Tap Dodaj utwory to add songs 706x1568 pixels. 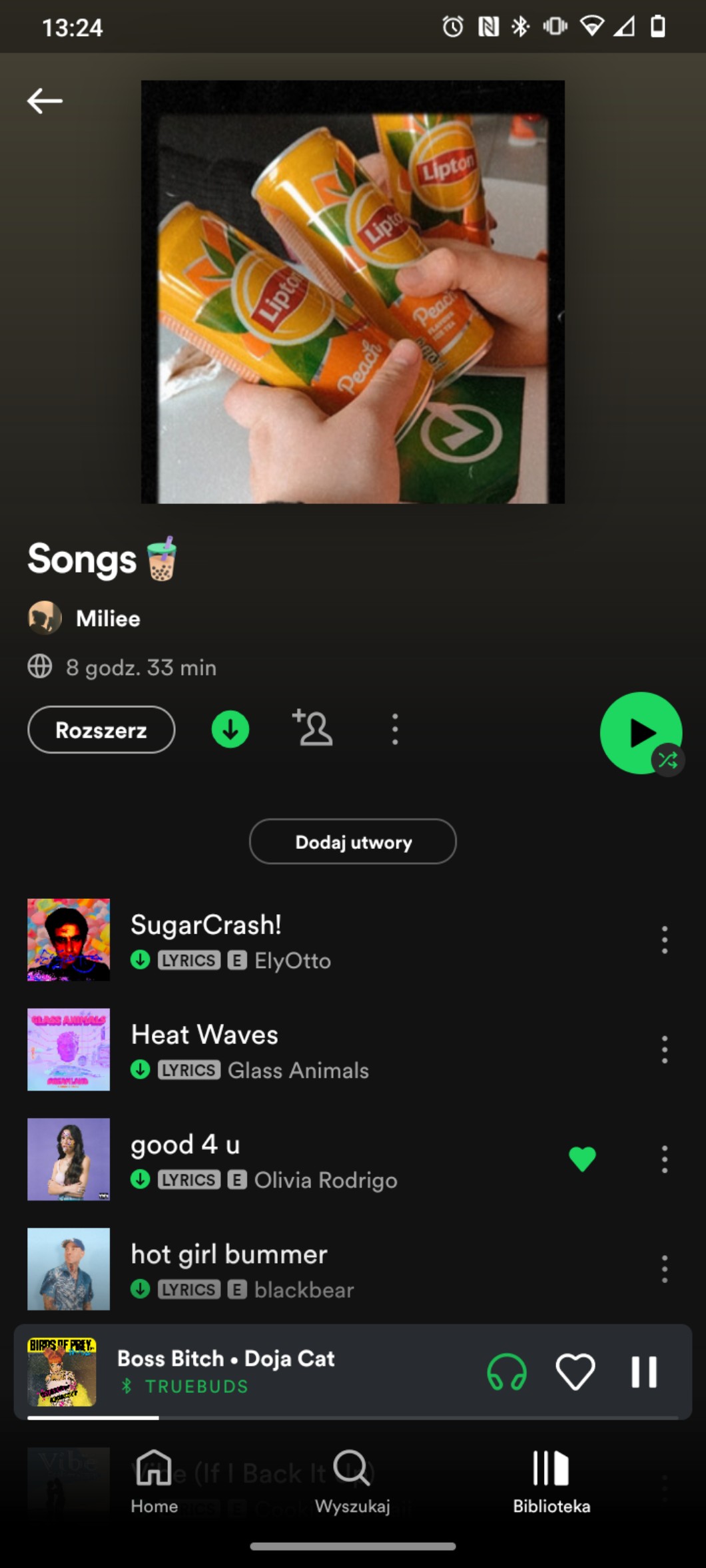(x=353, y=842)
